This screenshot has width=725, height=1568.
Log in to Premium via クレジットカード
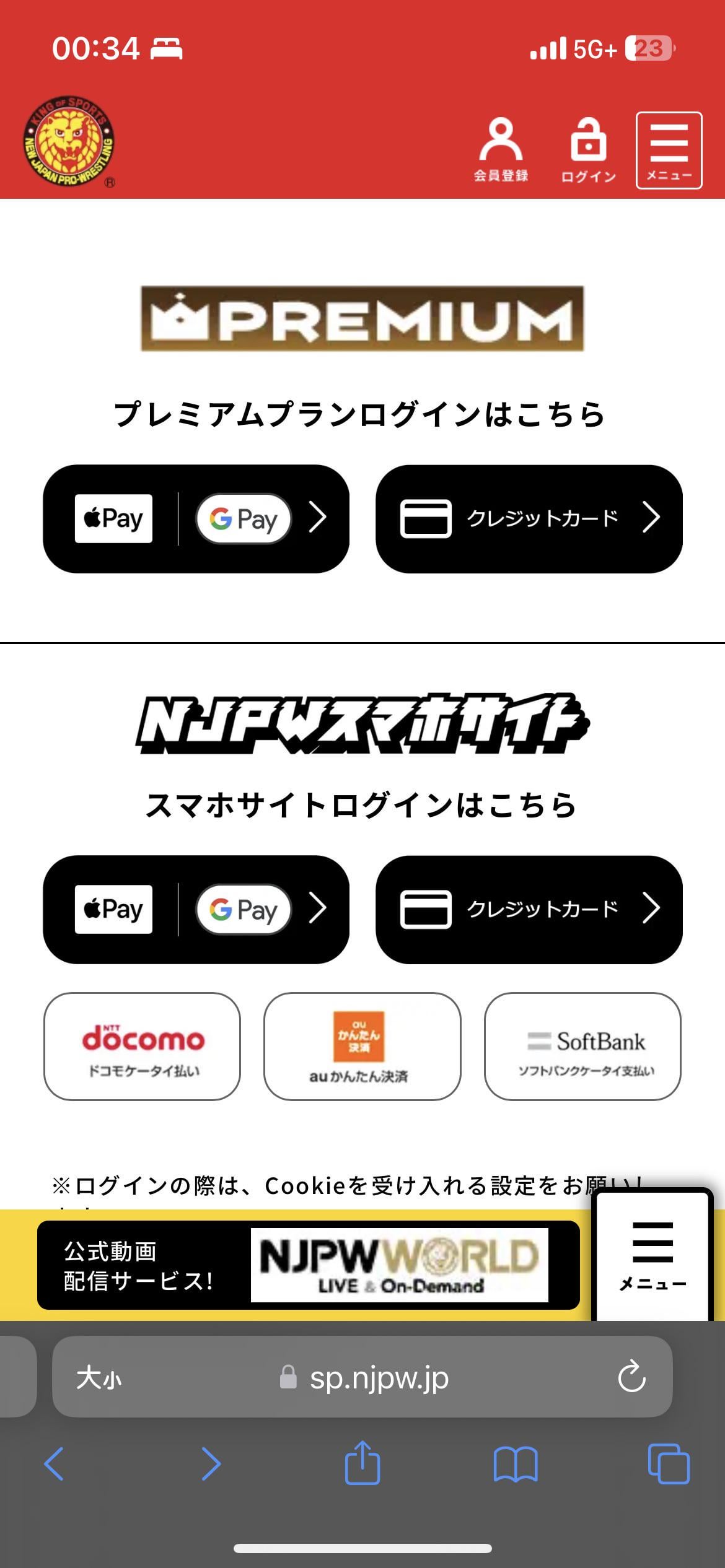pos(529,518)
